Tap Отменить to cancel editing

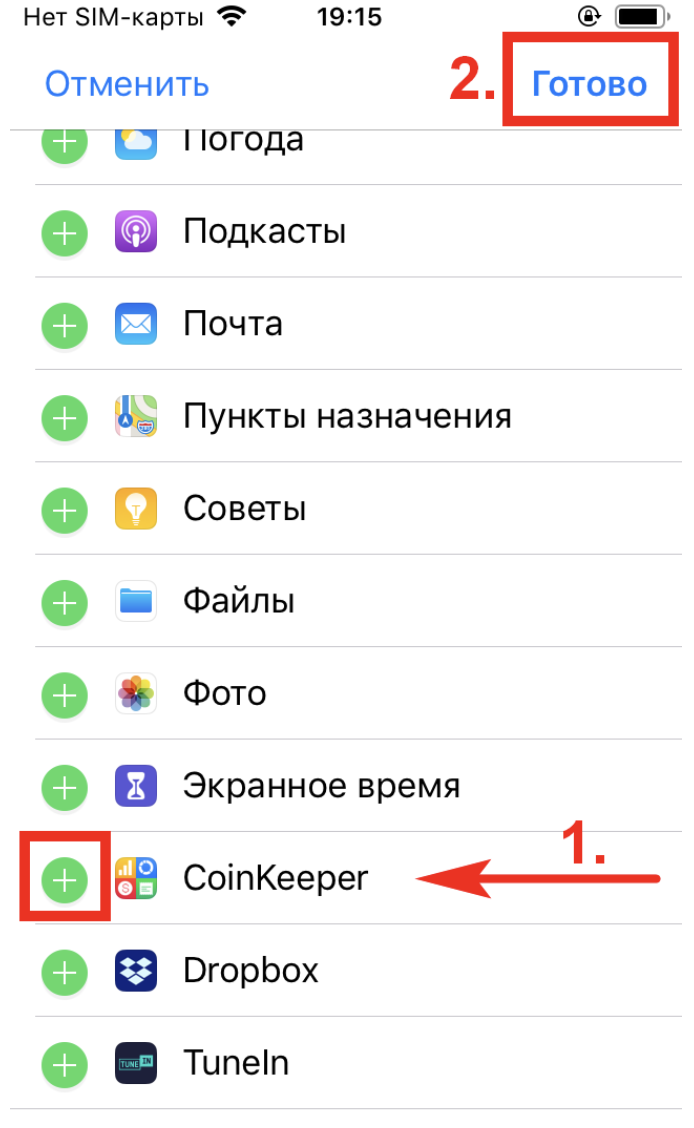pos(127,83)
